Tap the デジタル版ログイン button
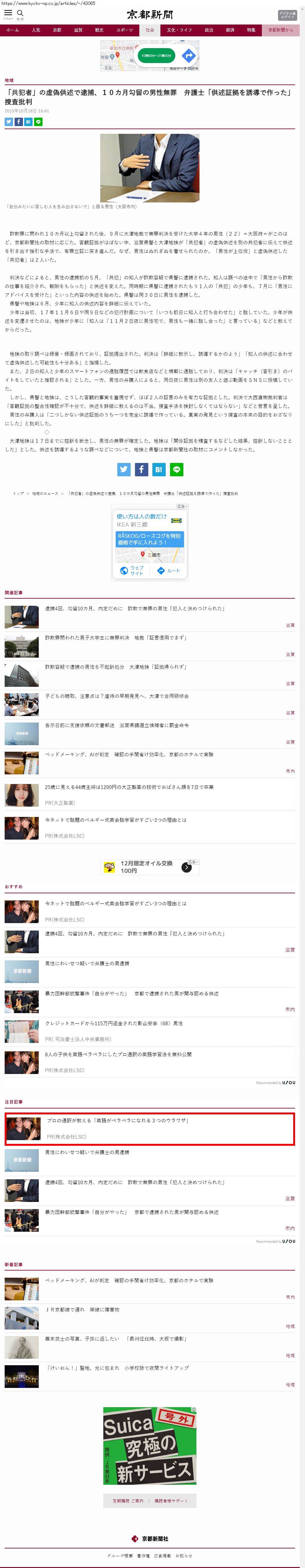 pos(287,15)
